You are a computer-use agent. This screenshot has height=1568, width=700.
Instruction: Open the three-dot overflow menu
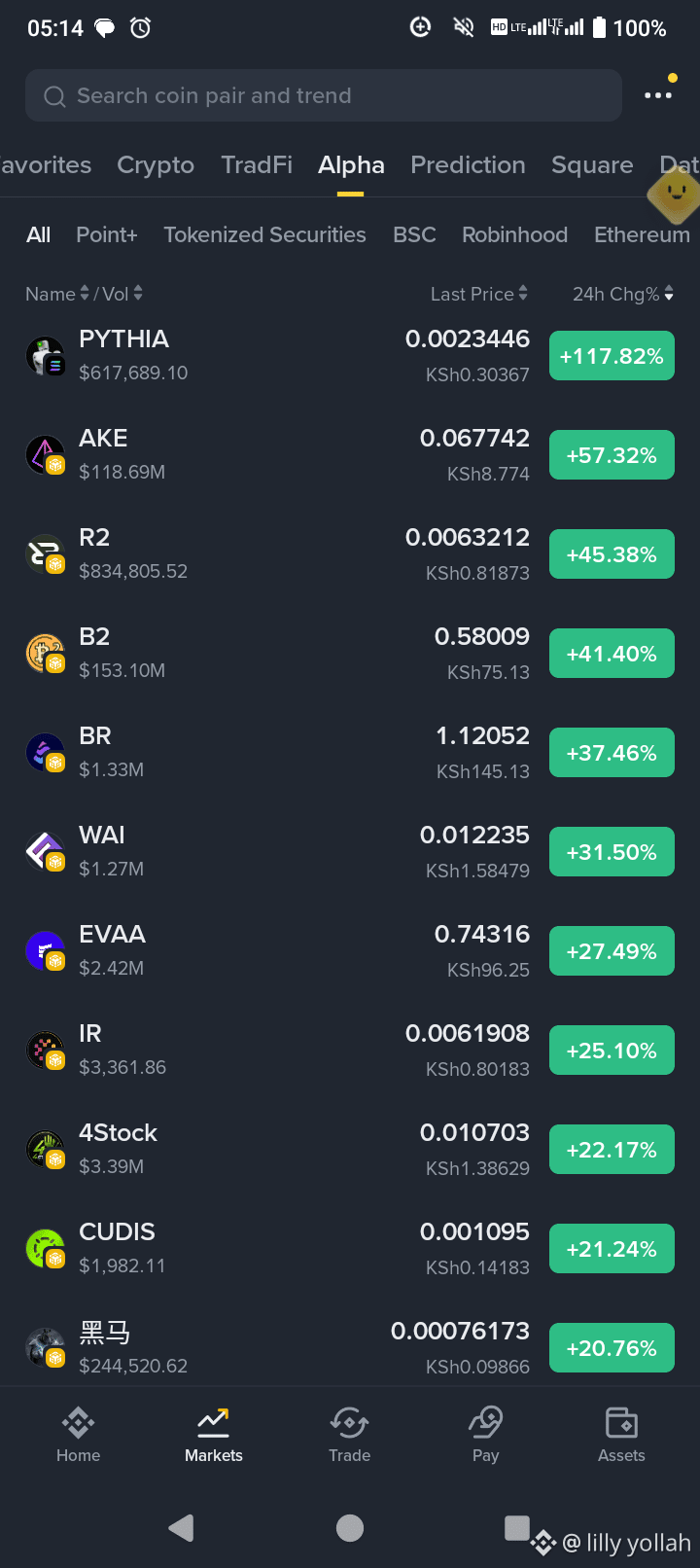coord(658,94)
